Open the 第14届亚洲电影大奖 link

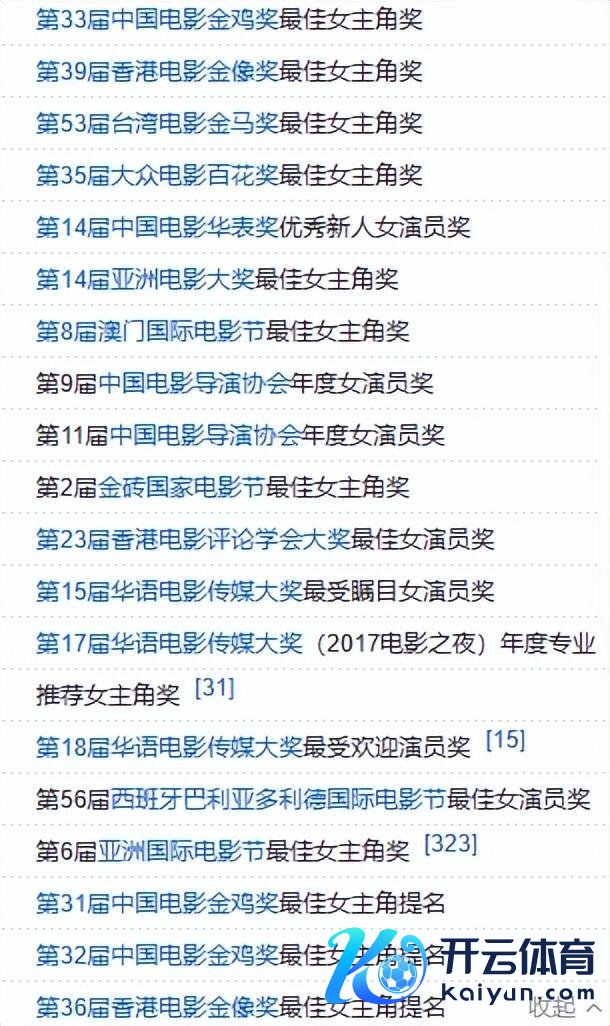(144, 279)
